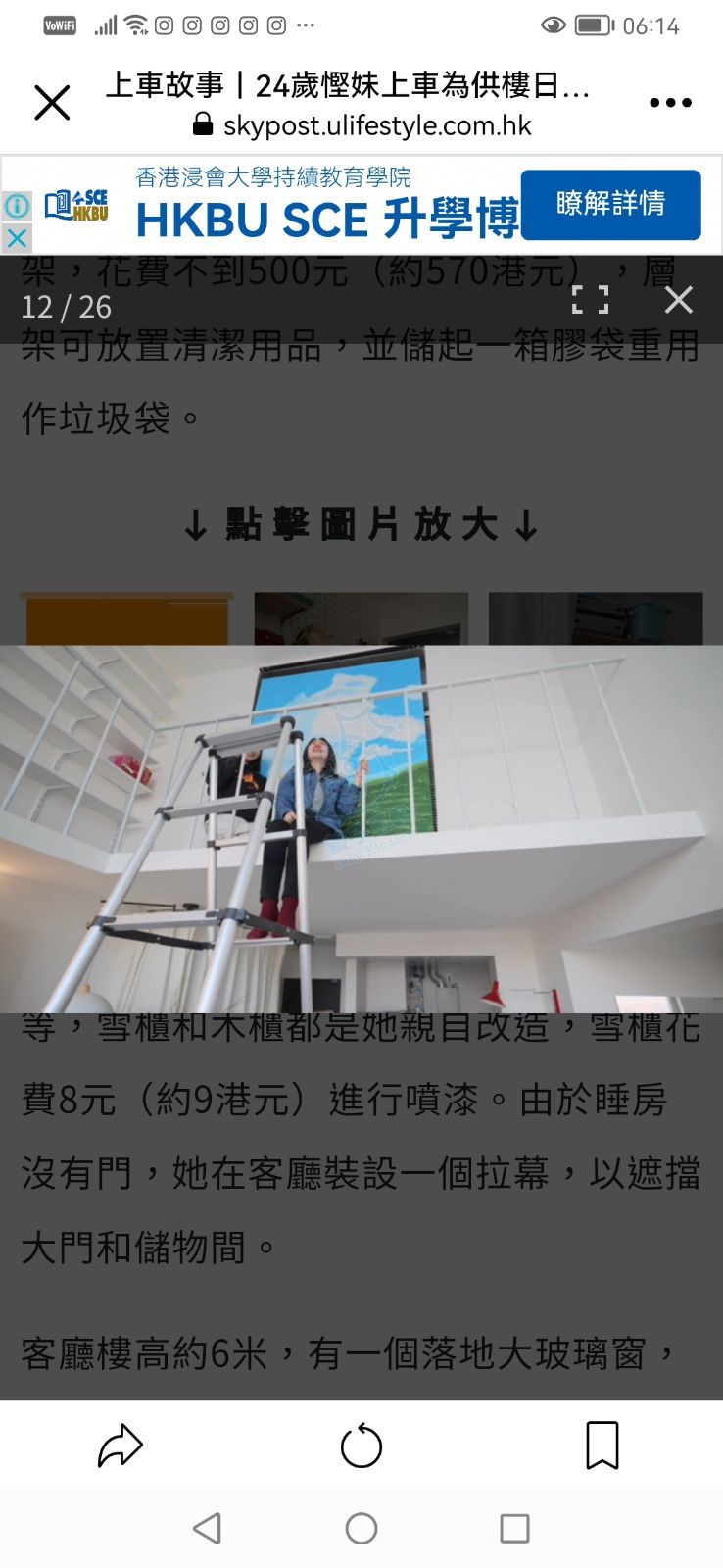The width and height of the screenshot is (723, 1568).
Task: Go to the home screen
Action: (x=361, y=1528)
